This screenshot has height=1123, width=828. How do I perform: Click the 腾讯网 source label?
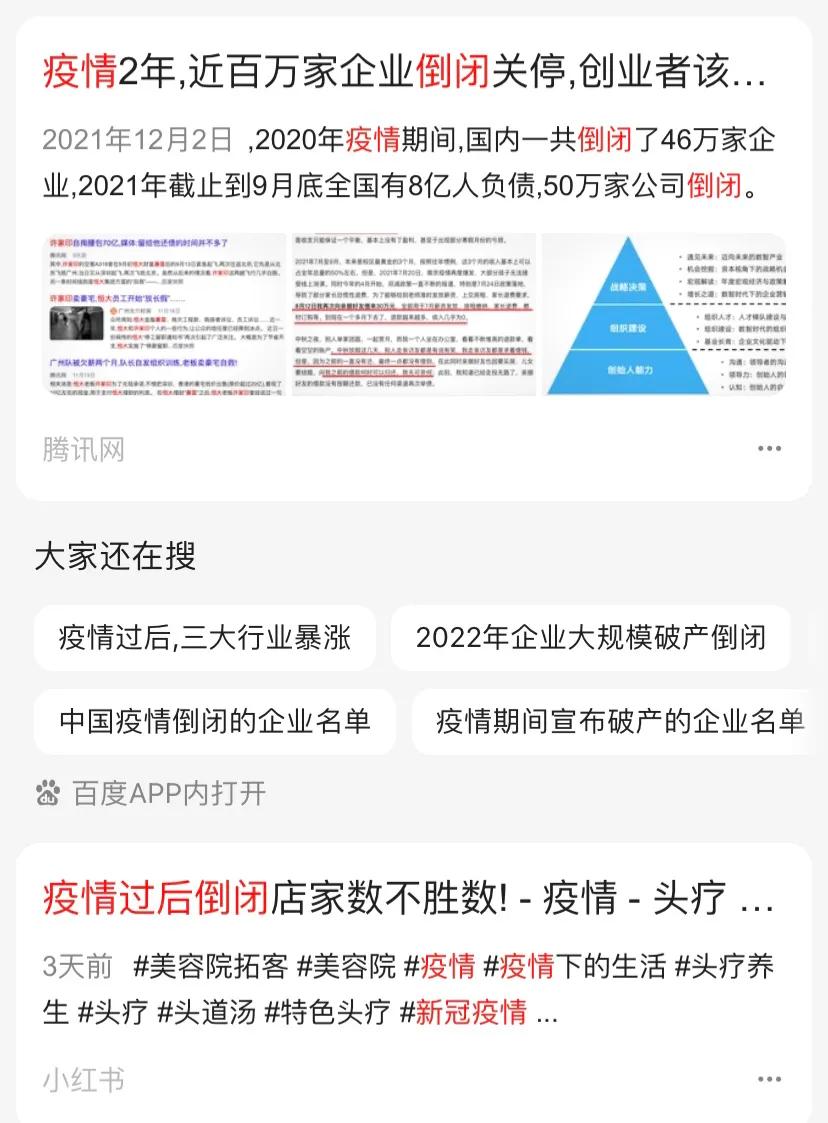[x=85, y=450]
